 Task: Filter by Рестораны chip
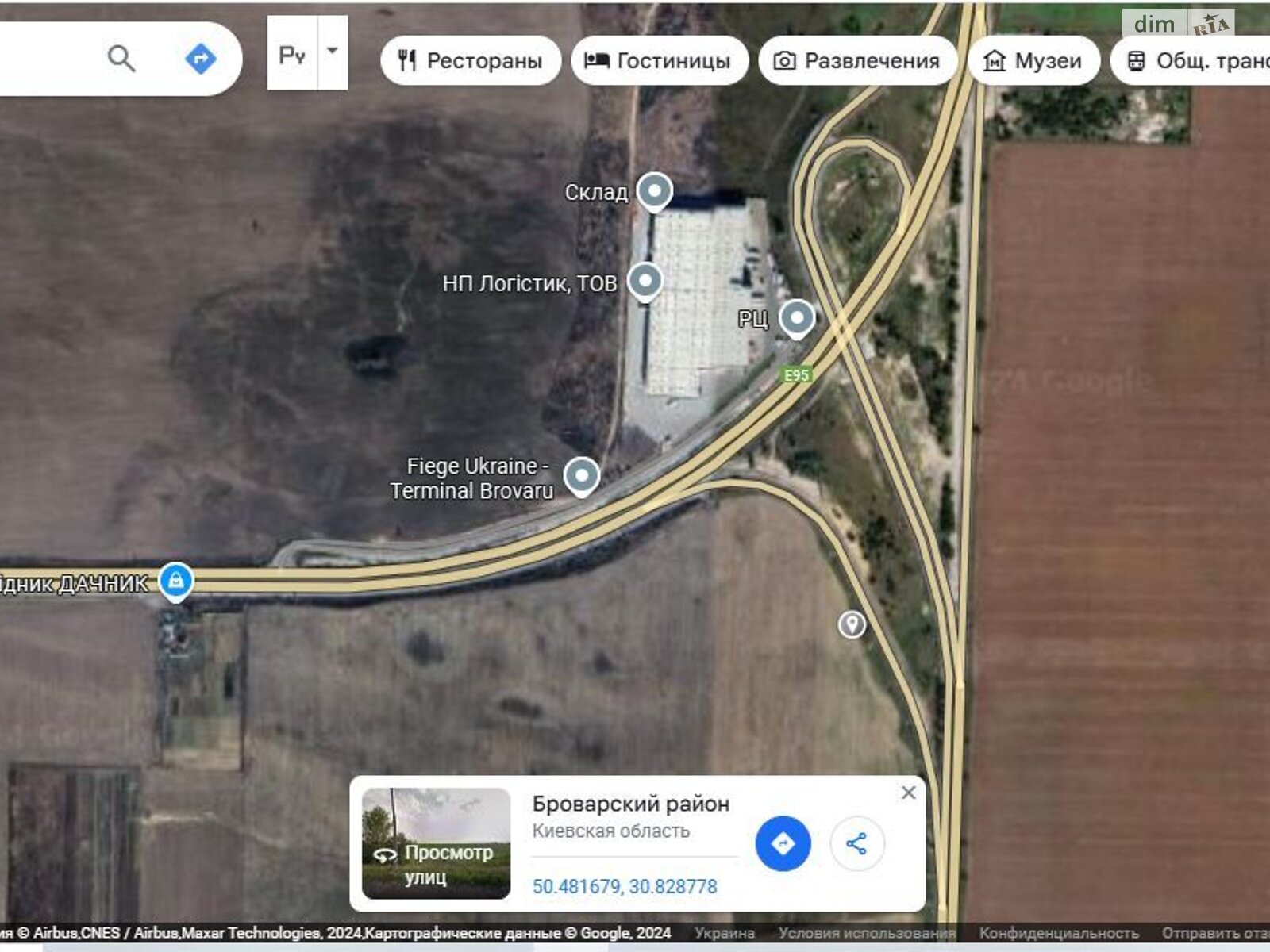471,61
